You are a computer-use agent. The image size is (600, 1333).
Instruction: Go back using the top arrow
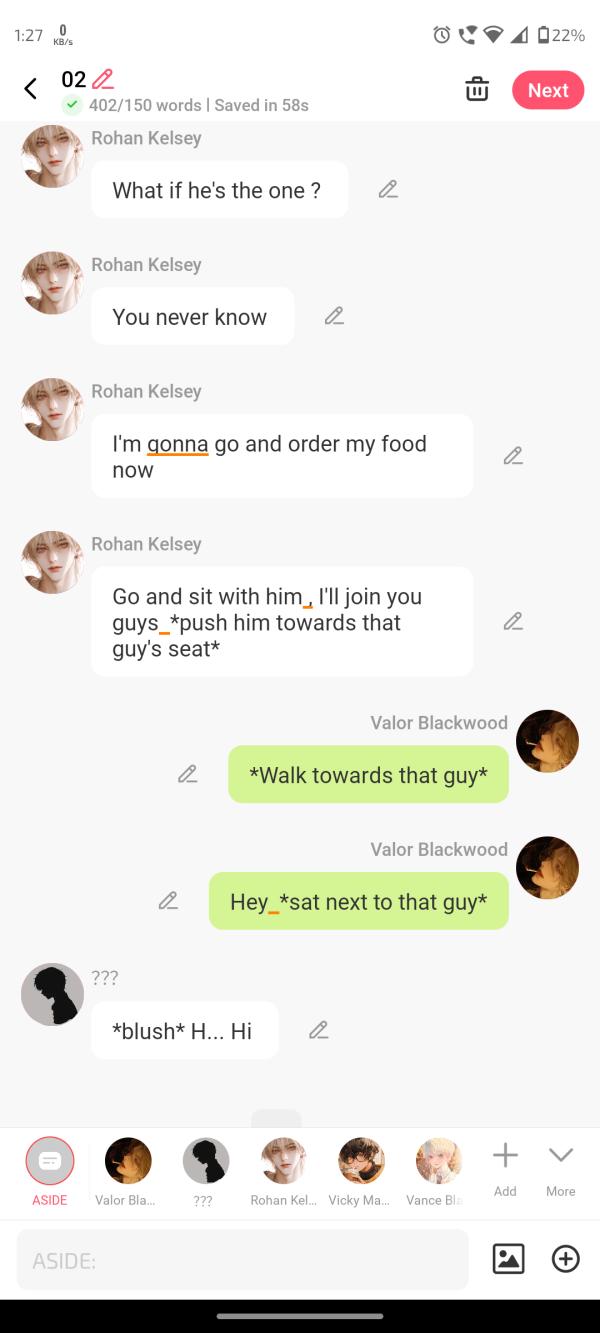[x=31, y=89]
